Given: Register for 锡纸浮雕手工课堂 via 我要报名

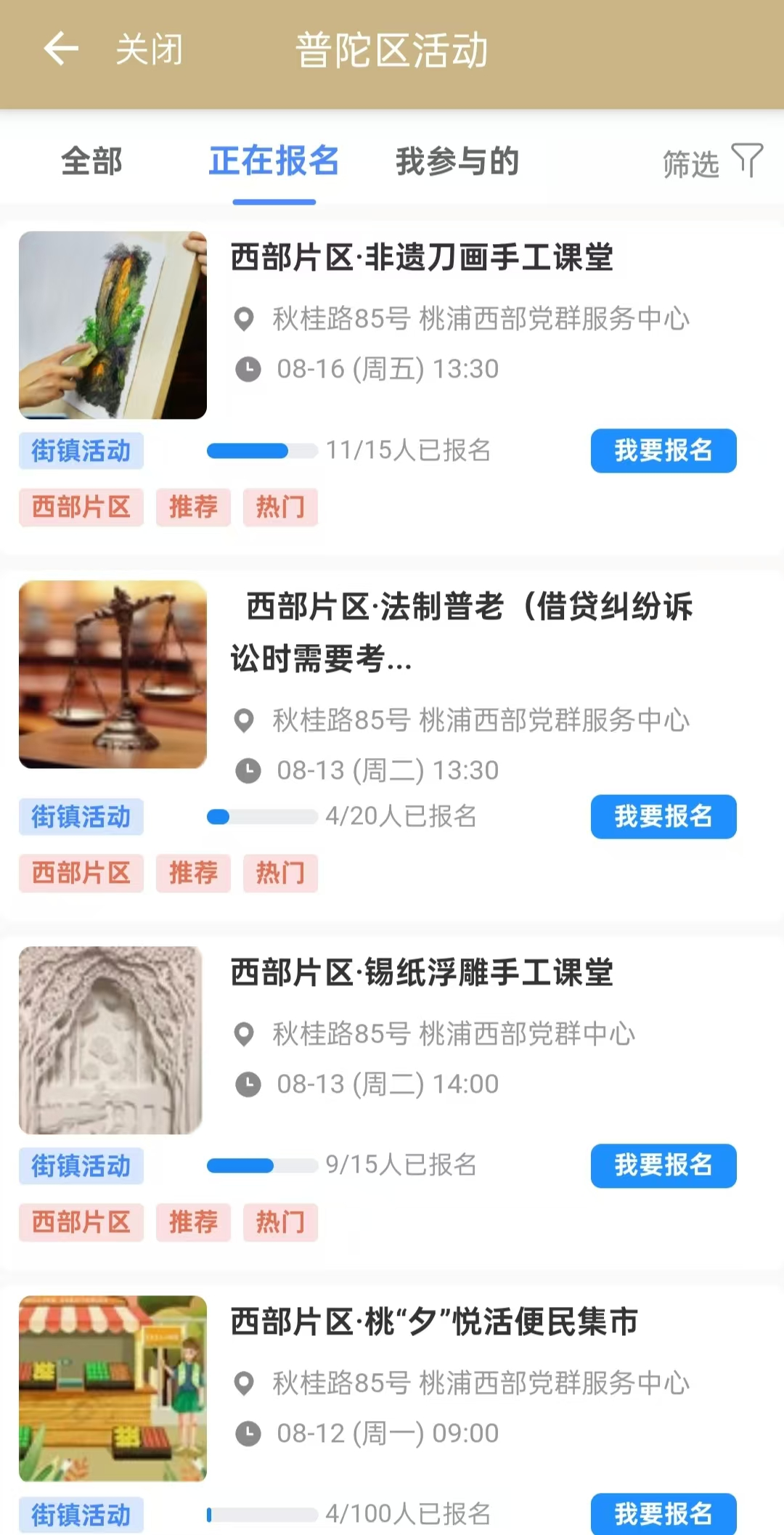Looking at the screenshot, I should click(663, 1166).
